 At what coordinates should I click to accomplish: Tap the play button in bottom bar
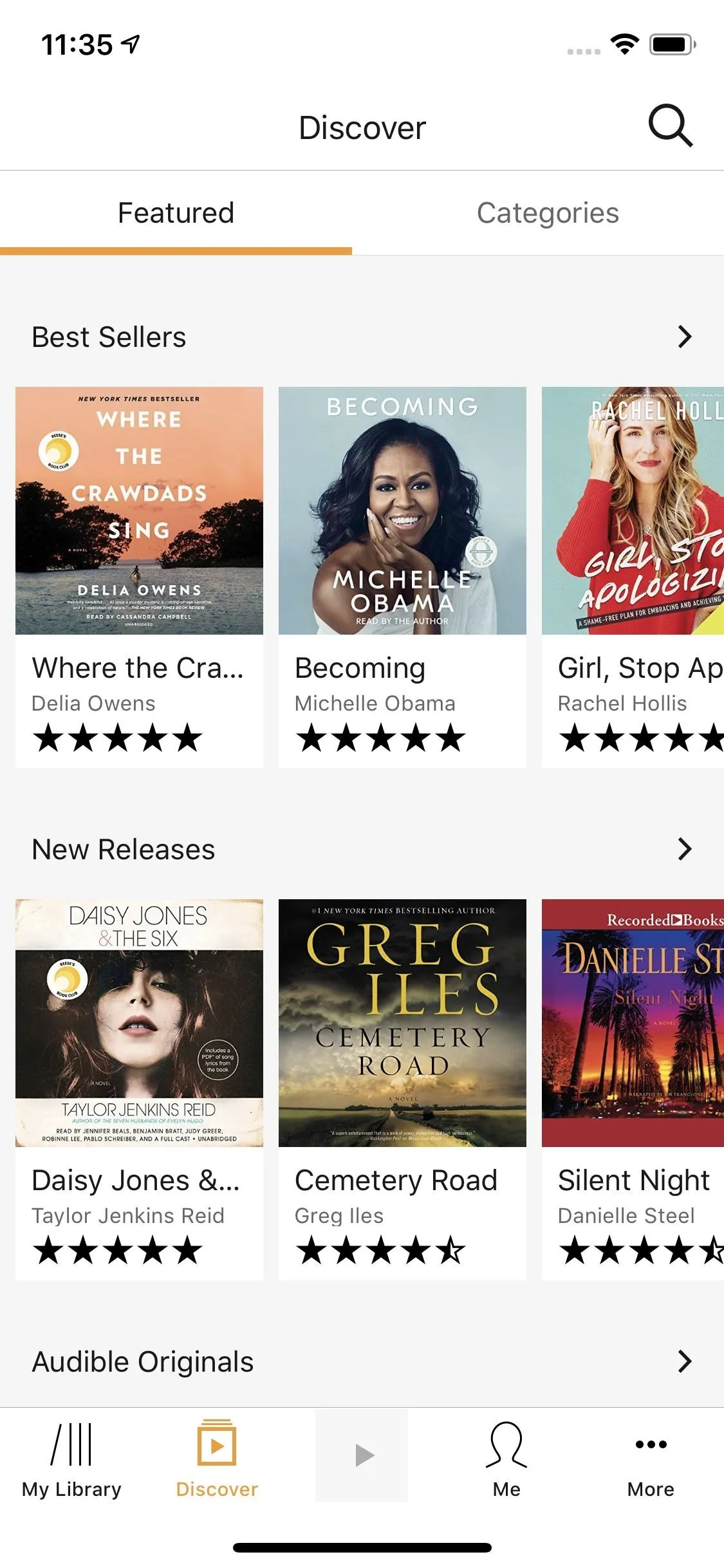click(x=362, y=1455)
